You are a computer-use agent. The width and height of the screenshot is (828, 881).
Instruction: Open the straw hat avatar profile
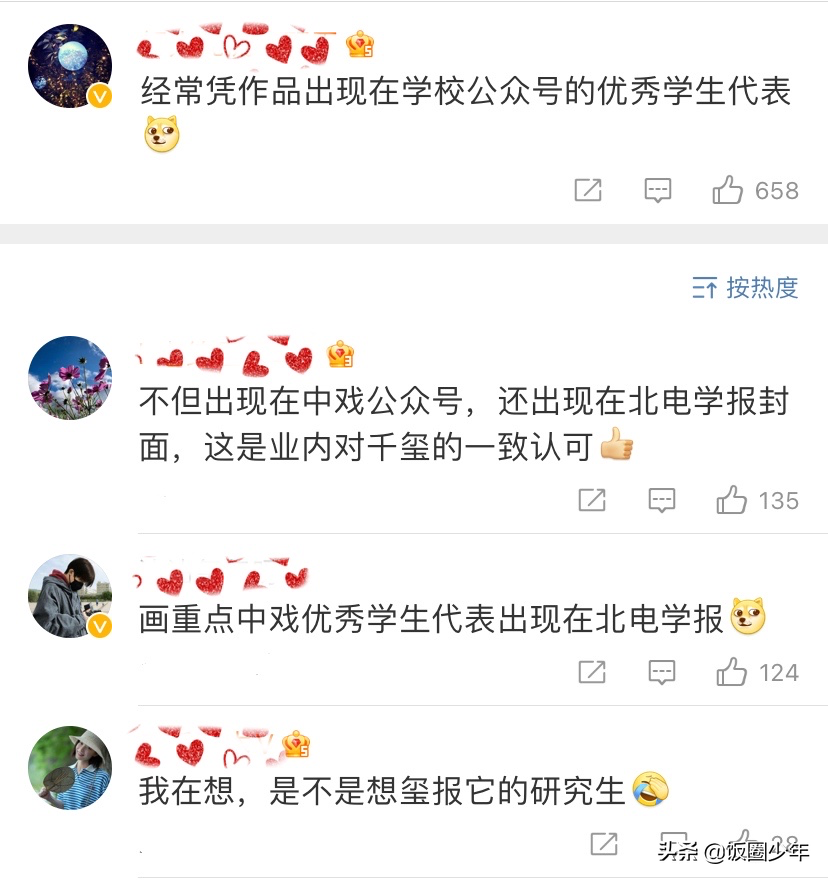click(69, 767)
